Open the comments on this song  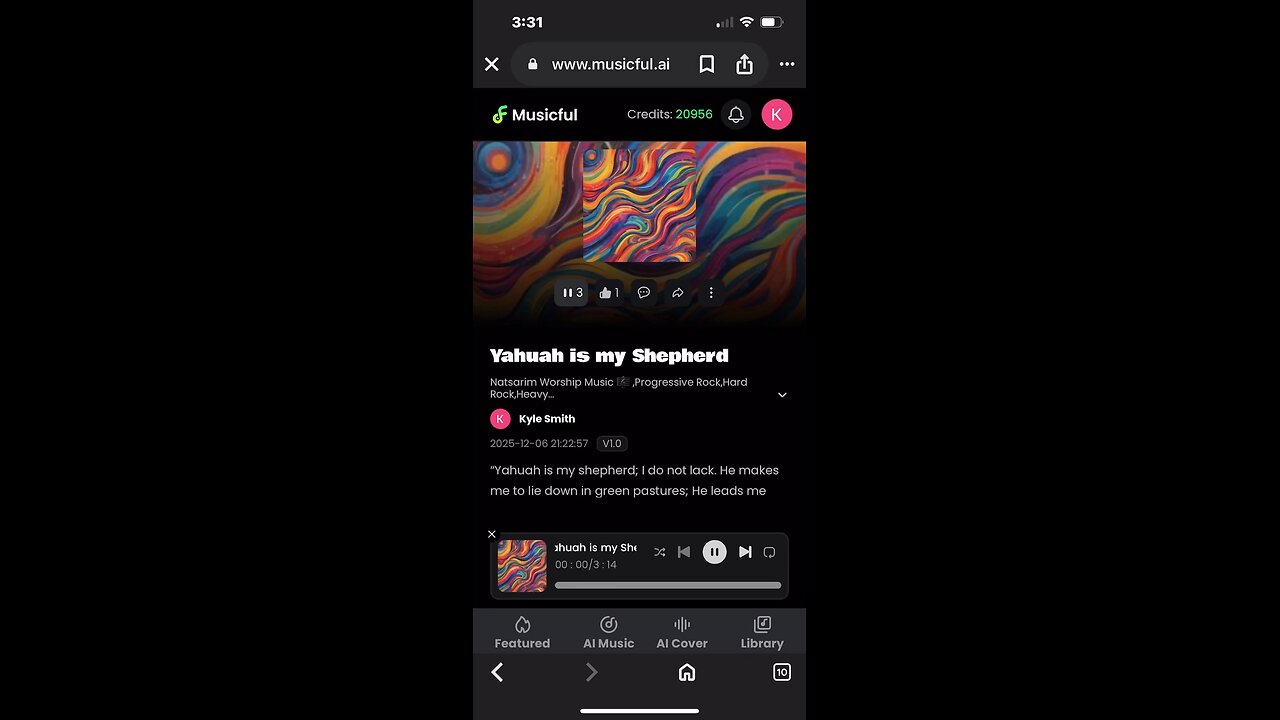click(x=644, y=293)
